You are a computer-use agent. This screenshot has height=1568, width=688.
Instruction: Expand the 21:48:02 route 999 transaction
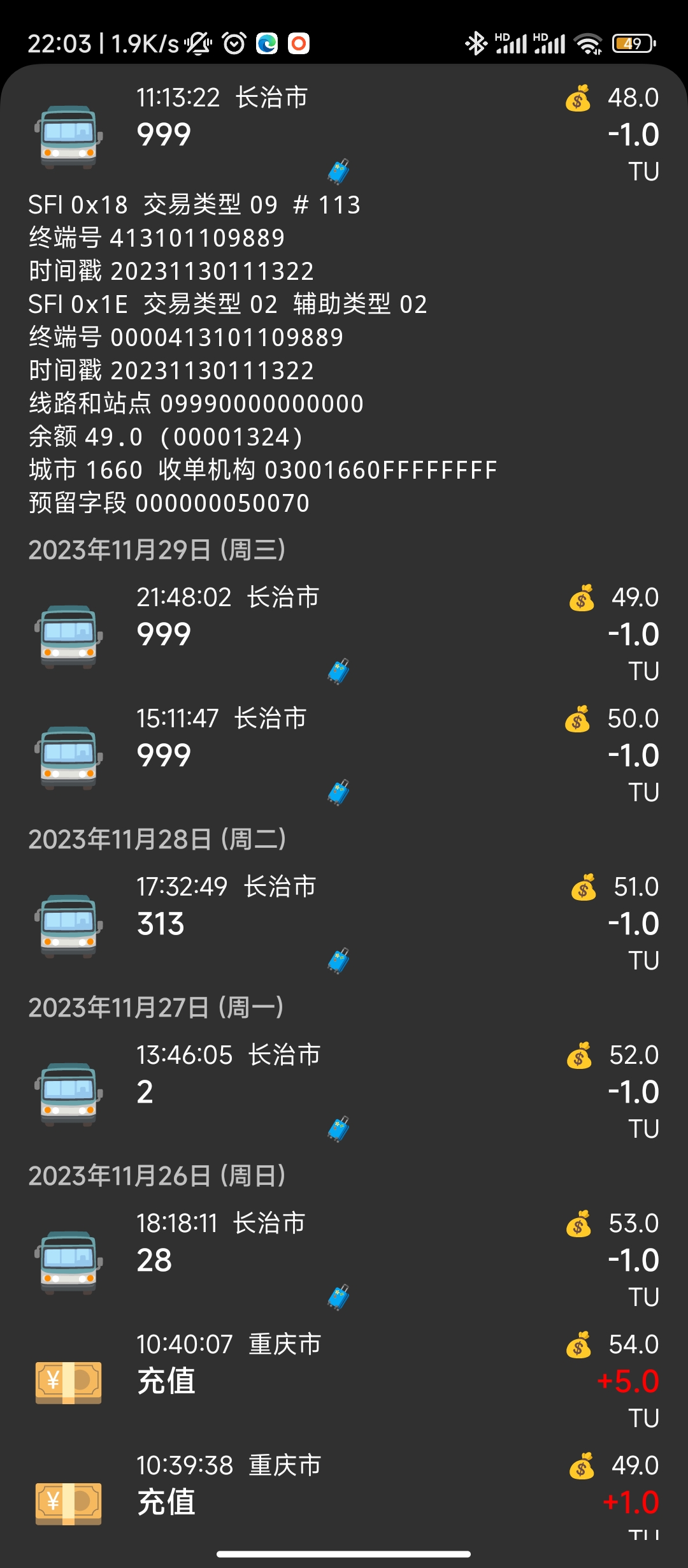344,634
